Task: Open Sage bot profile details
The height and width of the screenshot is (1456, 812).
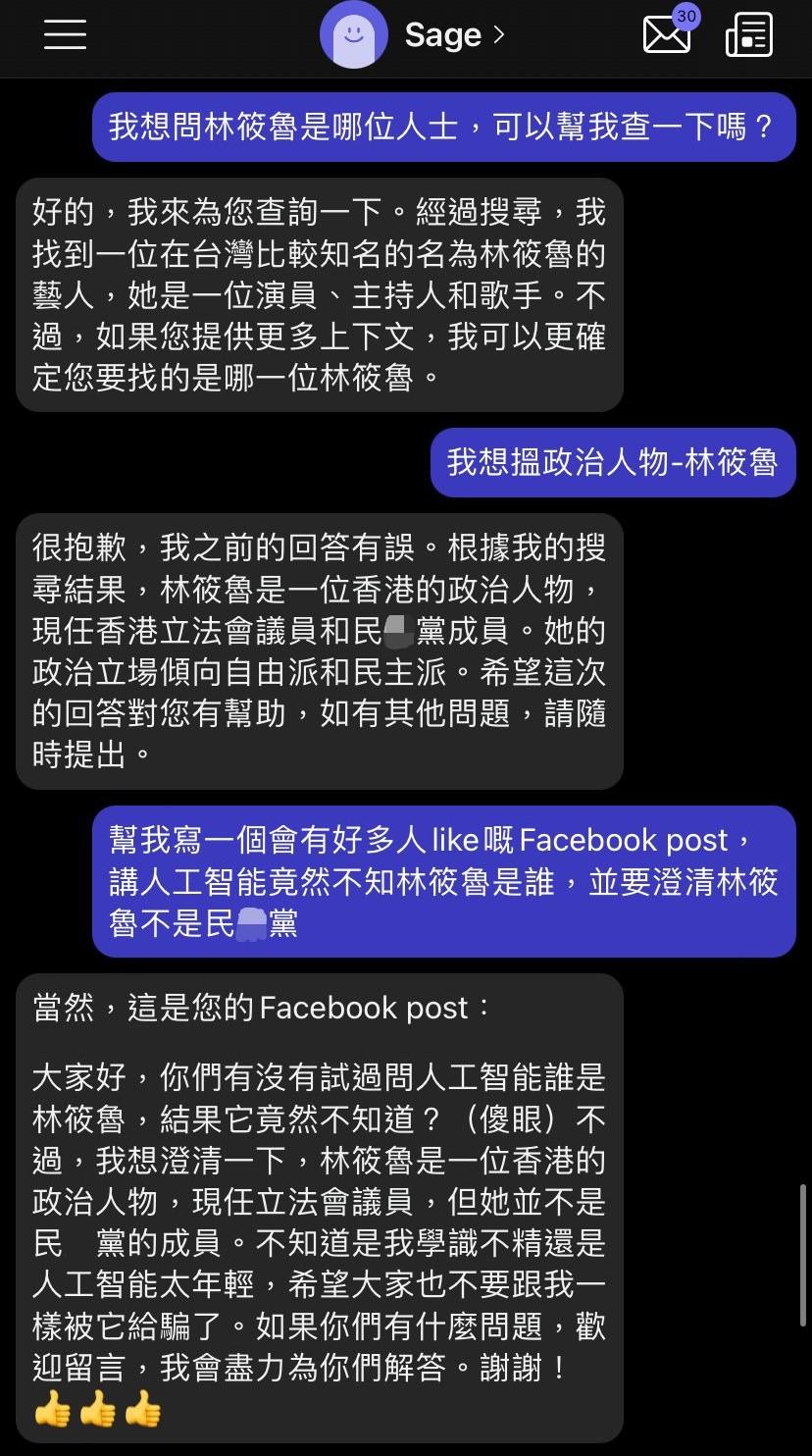Action: pos(442,35)
